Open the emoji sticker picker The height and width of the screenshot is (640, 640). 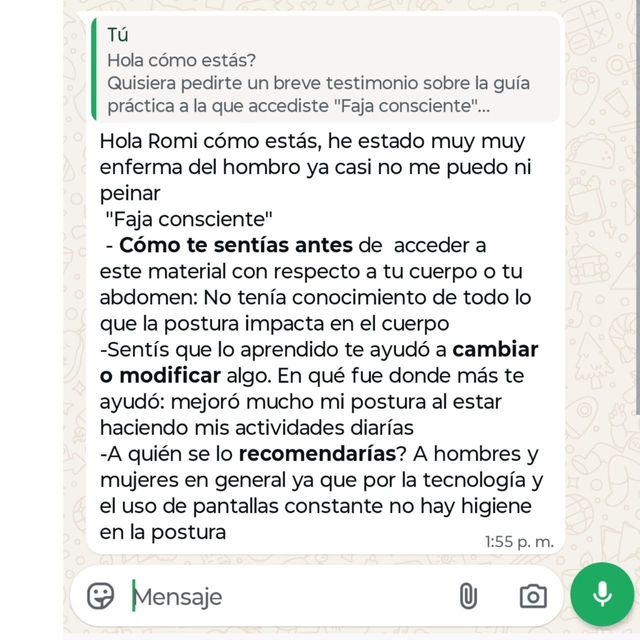tap(100, 596)
